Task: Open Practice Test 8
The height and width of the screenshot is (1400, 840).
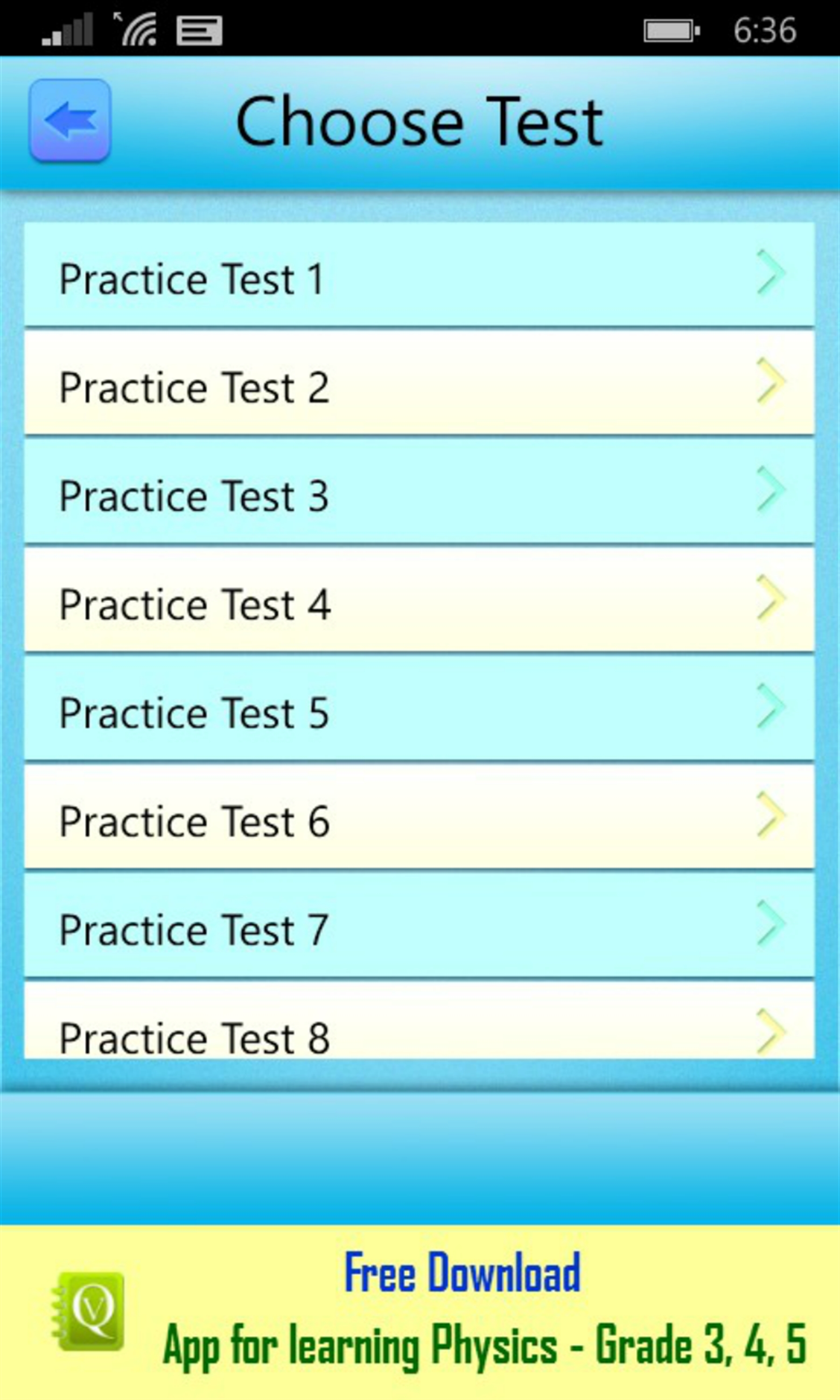Action: click(419, 1024)
